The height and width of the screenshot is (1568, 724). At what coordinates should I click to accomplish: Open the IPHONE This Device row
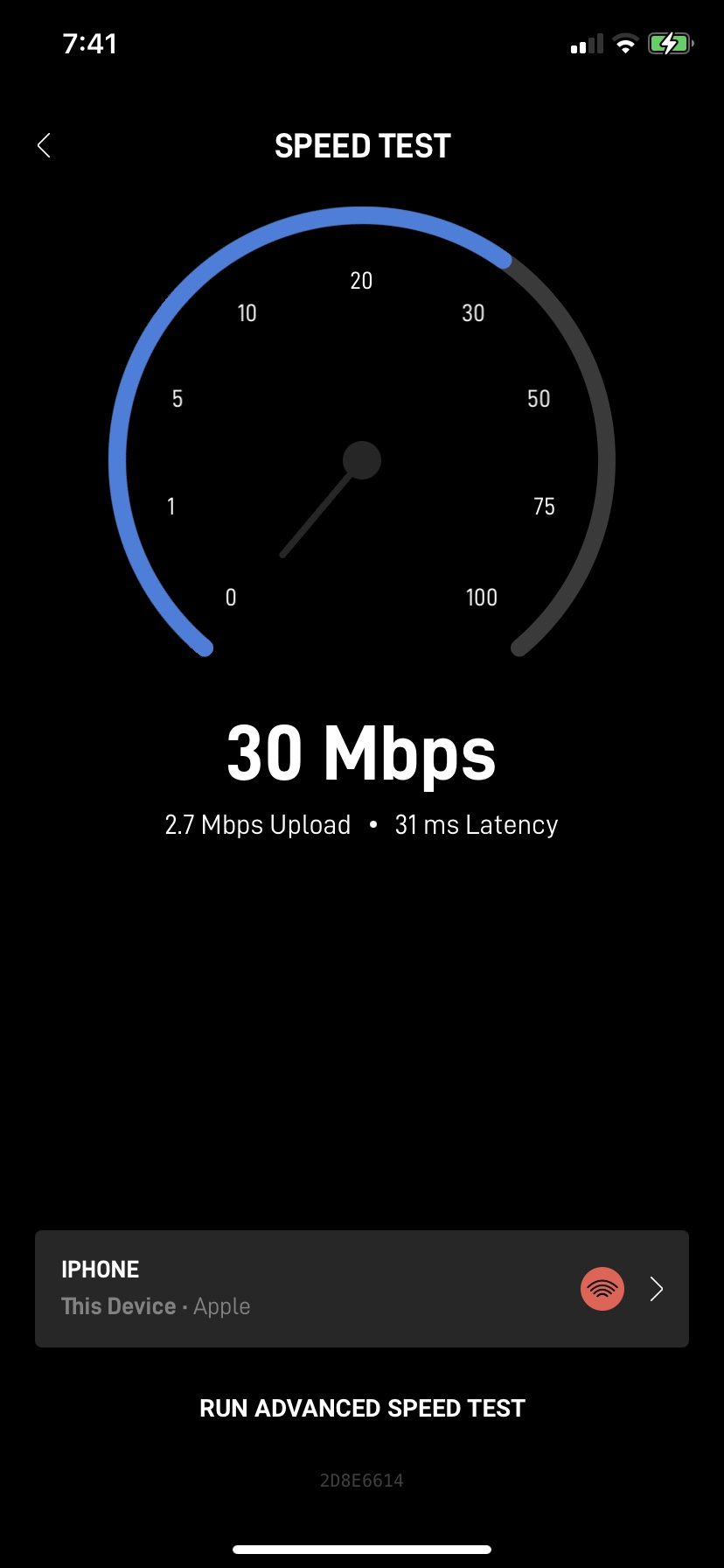point(361,1288)
